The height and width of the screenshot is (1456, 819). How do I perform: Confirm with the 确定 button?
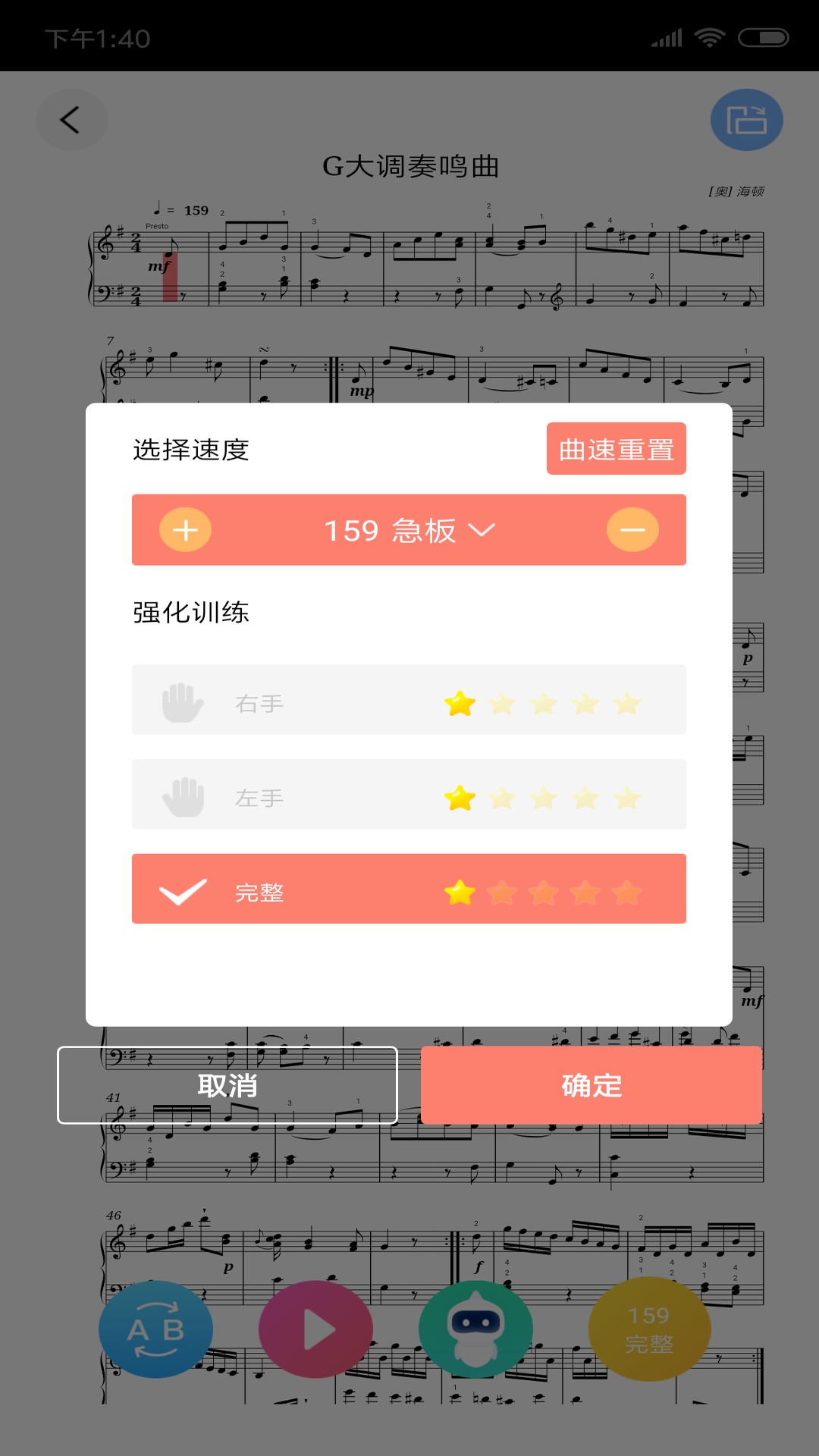click(591, 1085)
